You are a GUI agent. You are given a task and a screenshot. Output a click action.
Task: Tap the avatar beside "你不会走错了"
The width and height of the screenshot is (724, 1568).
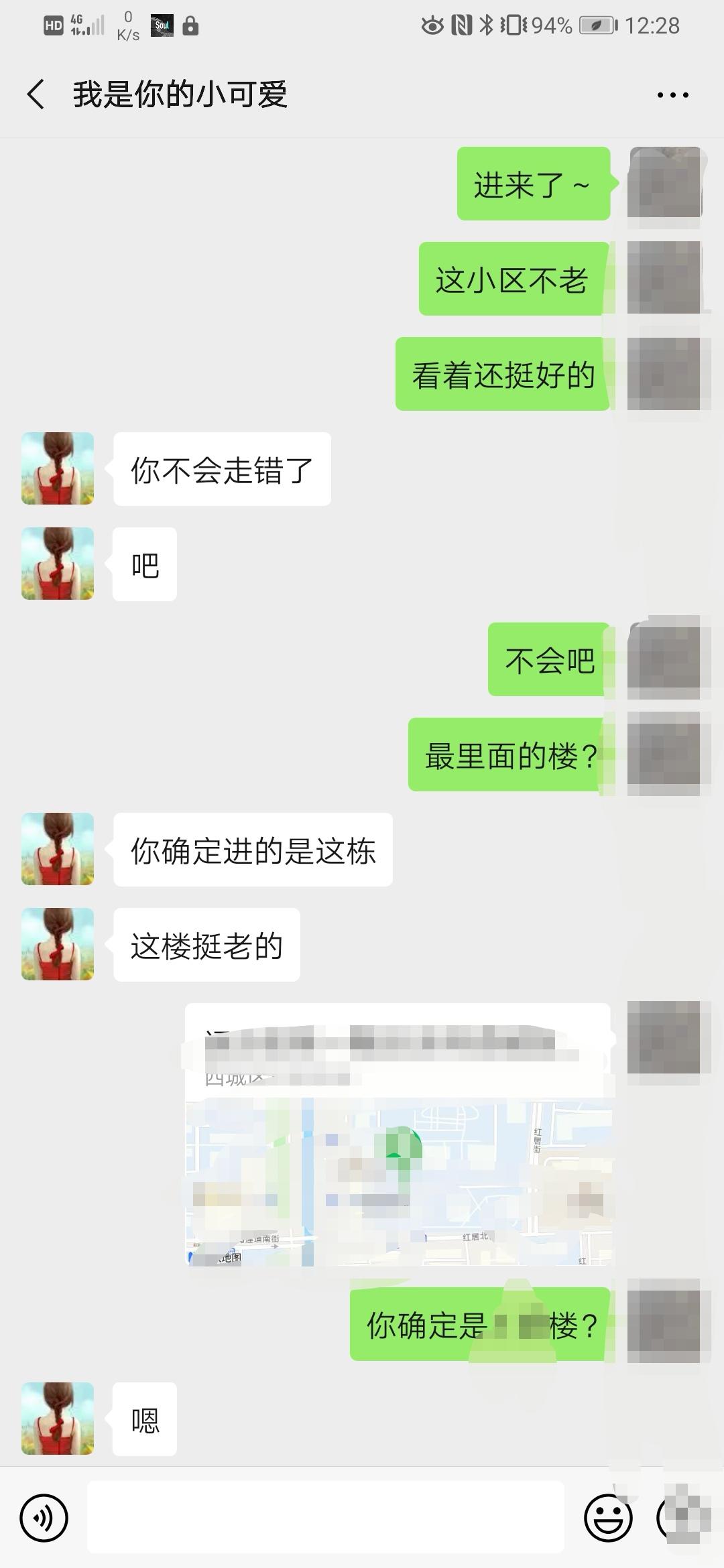tap(56, 468)
